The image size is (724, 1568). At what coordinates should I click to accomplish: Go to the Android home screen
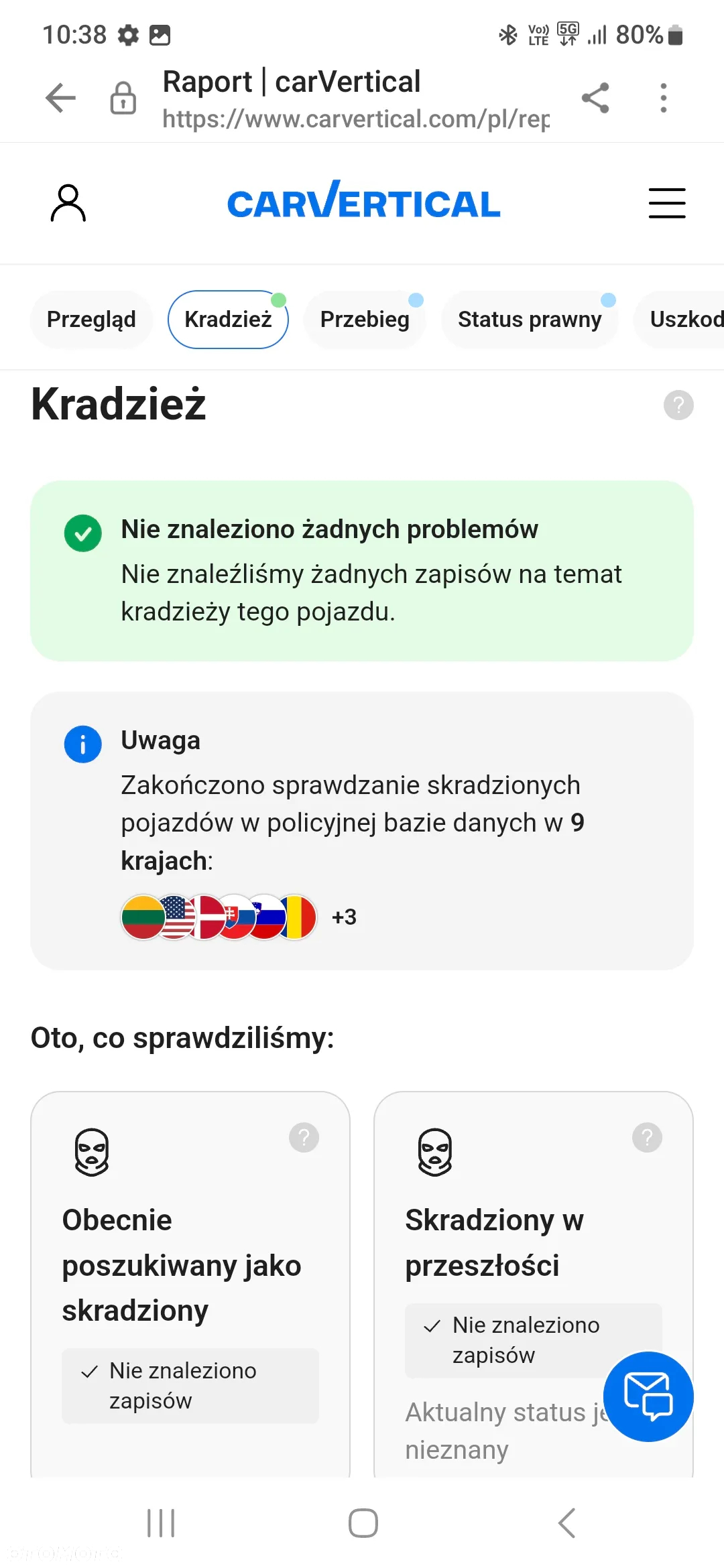point(363,1523)
